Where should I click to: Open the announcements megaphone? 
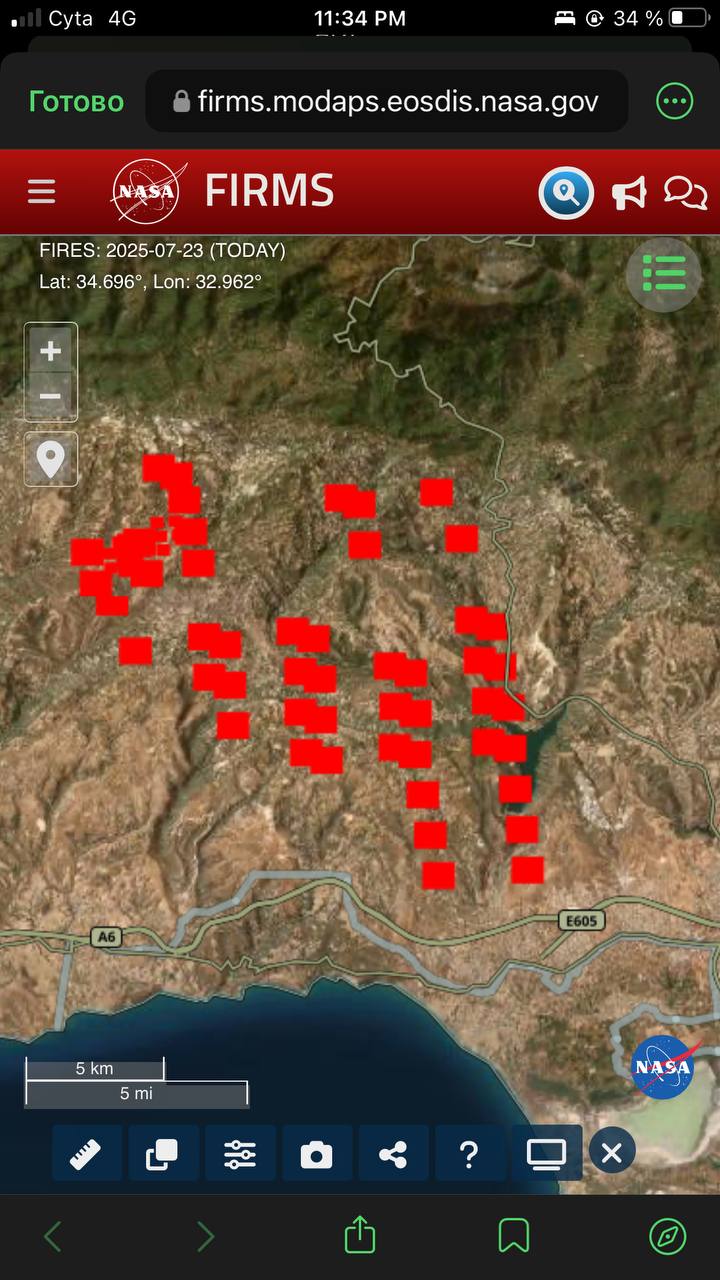coord(629,192)
